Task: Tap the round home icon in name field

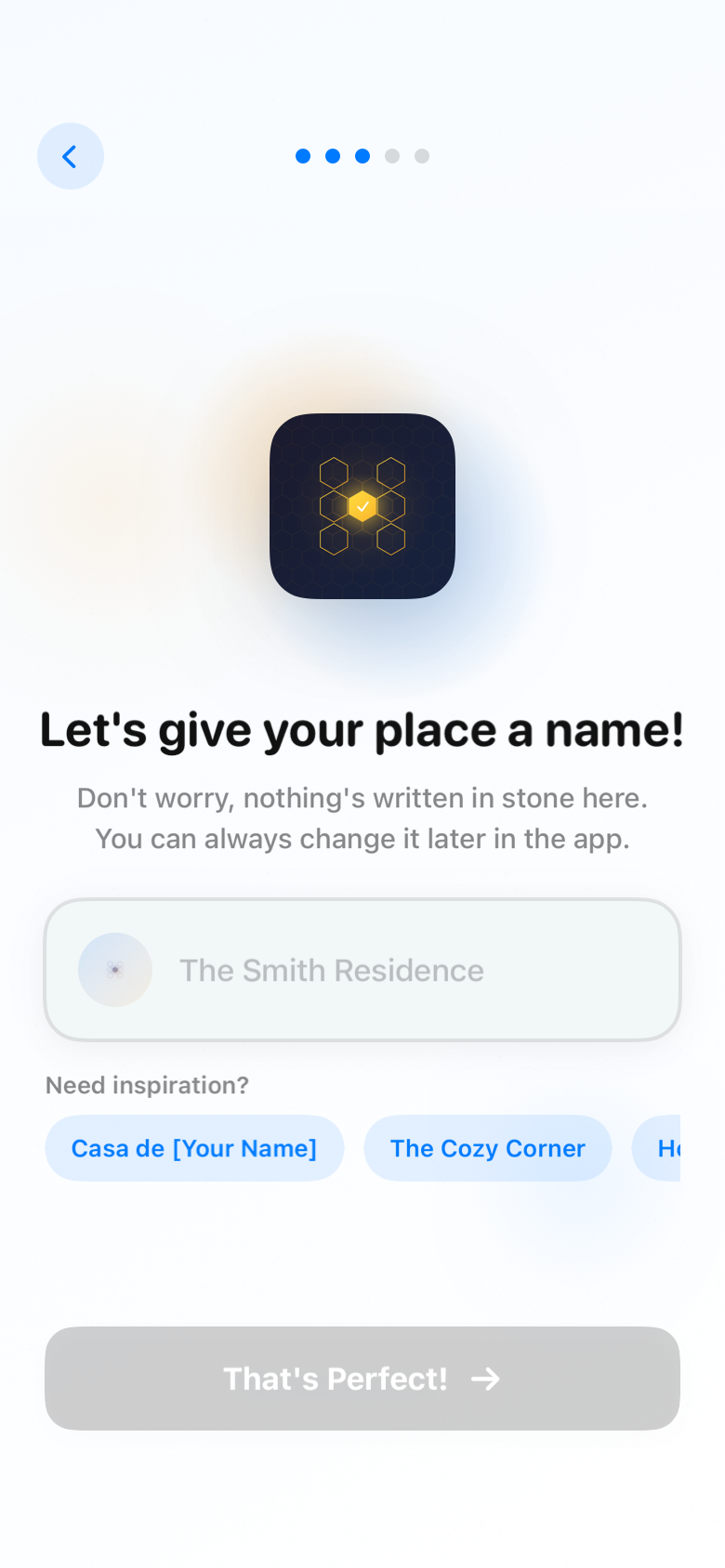Action: (115, 970)
